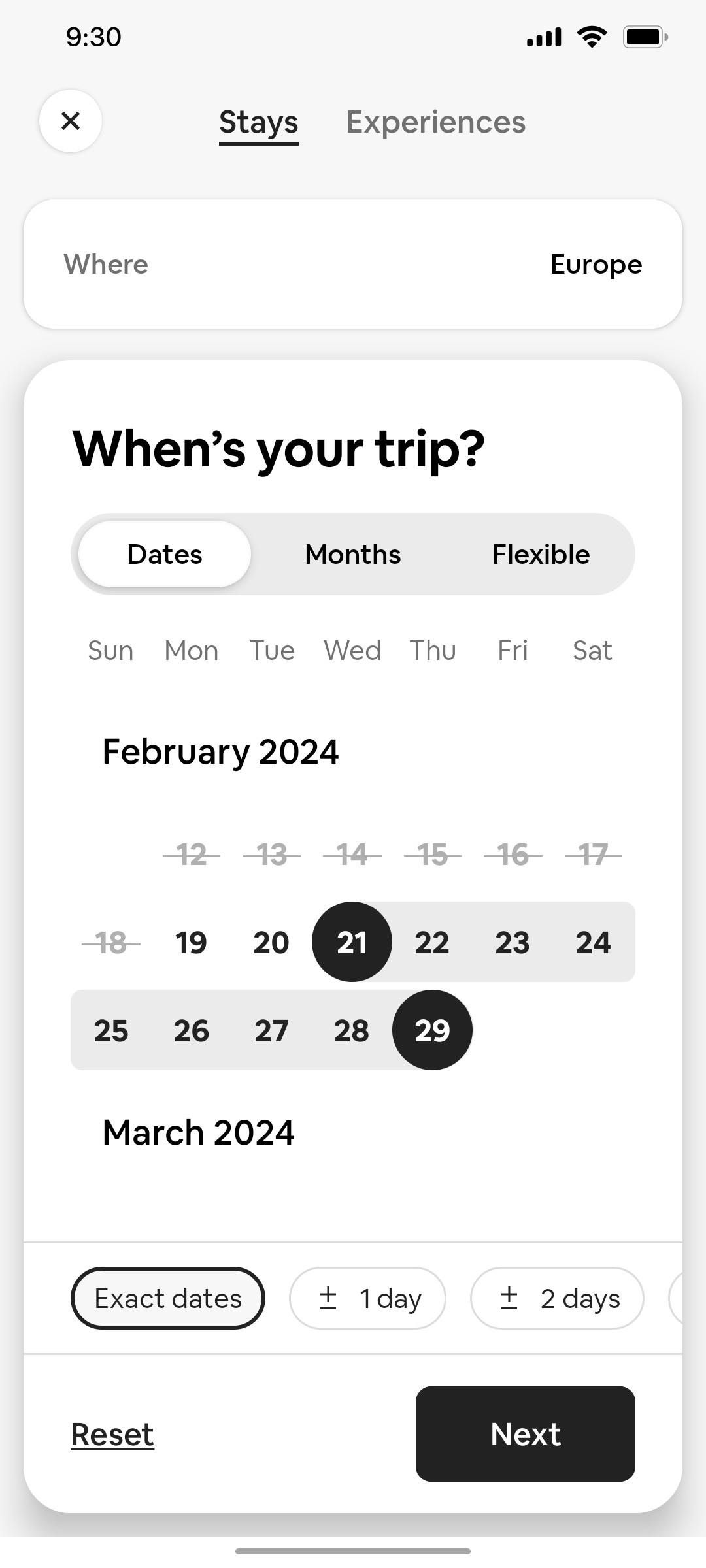
Task: Close the search panel
Action: coord(70,122)
